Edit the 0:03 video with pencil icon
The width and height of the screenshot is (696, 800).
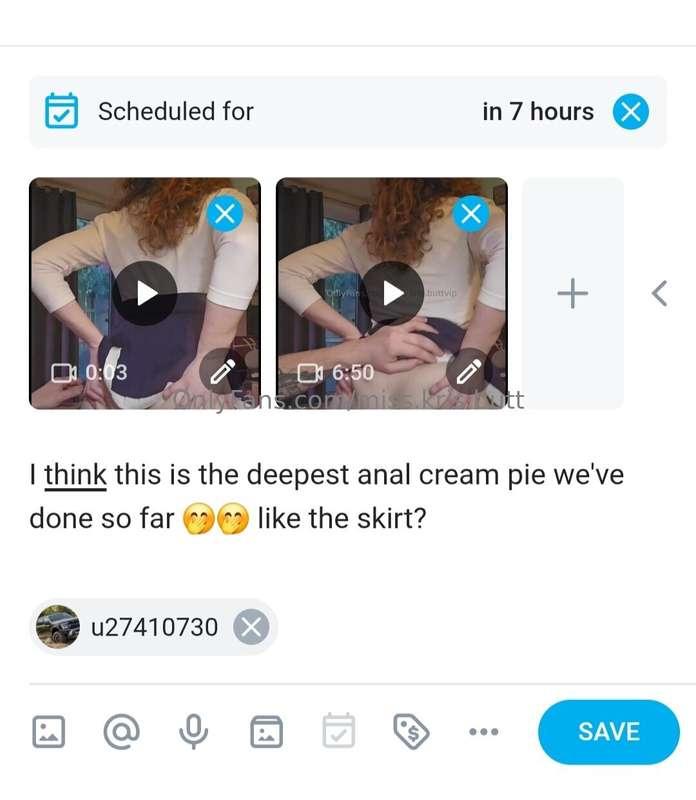pos(223,373)
